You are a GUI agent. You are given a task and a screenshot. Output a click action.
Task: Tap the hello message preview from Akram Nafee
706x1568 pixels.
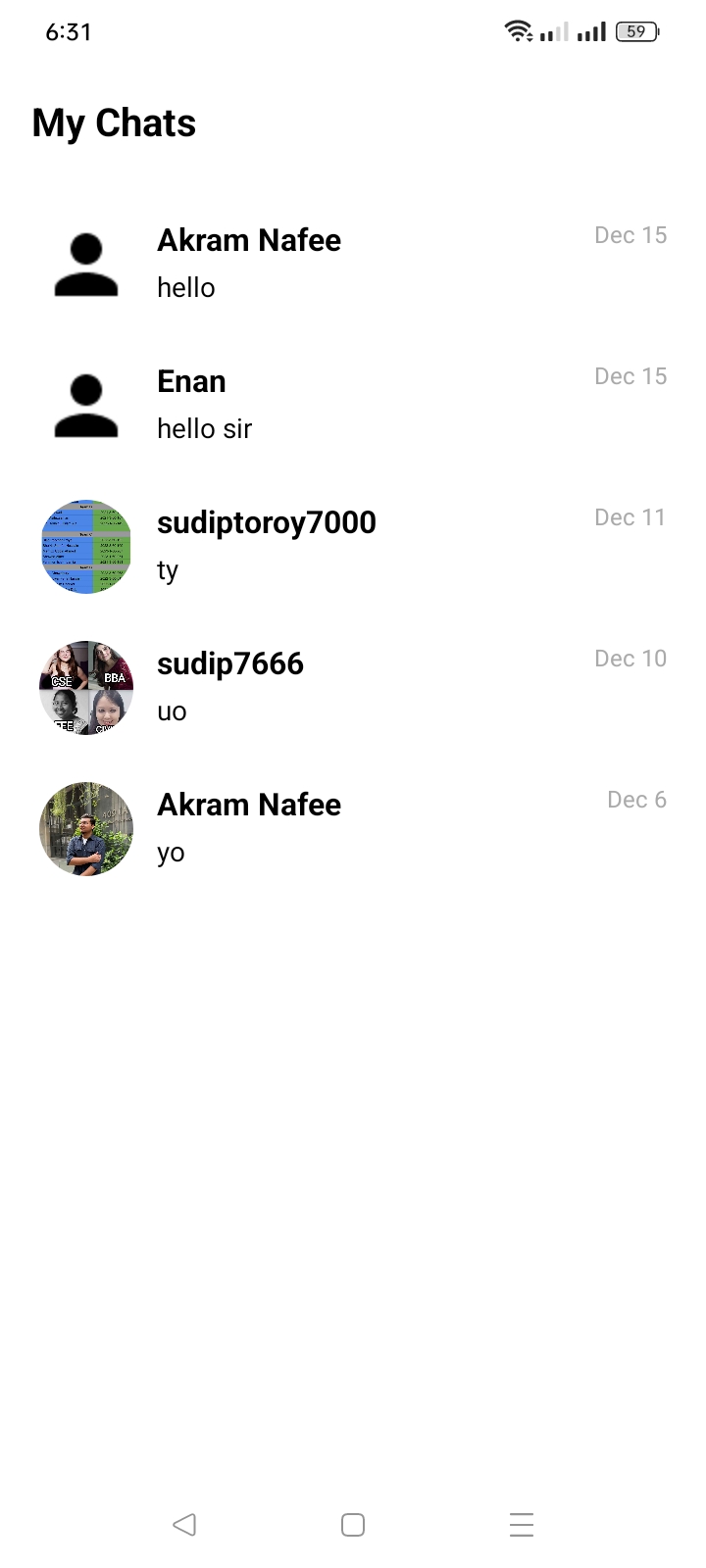186,287
